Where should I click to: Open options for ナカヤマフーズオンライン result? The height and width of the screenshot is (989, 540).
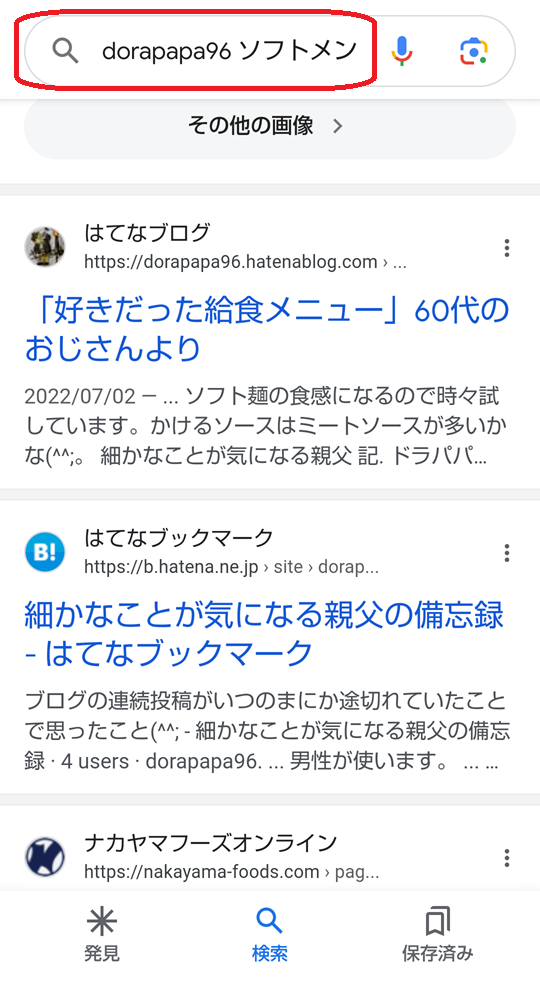point(507,858)
